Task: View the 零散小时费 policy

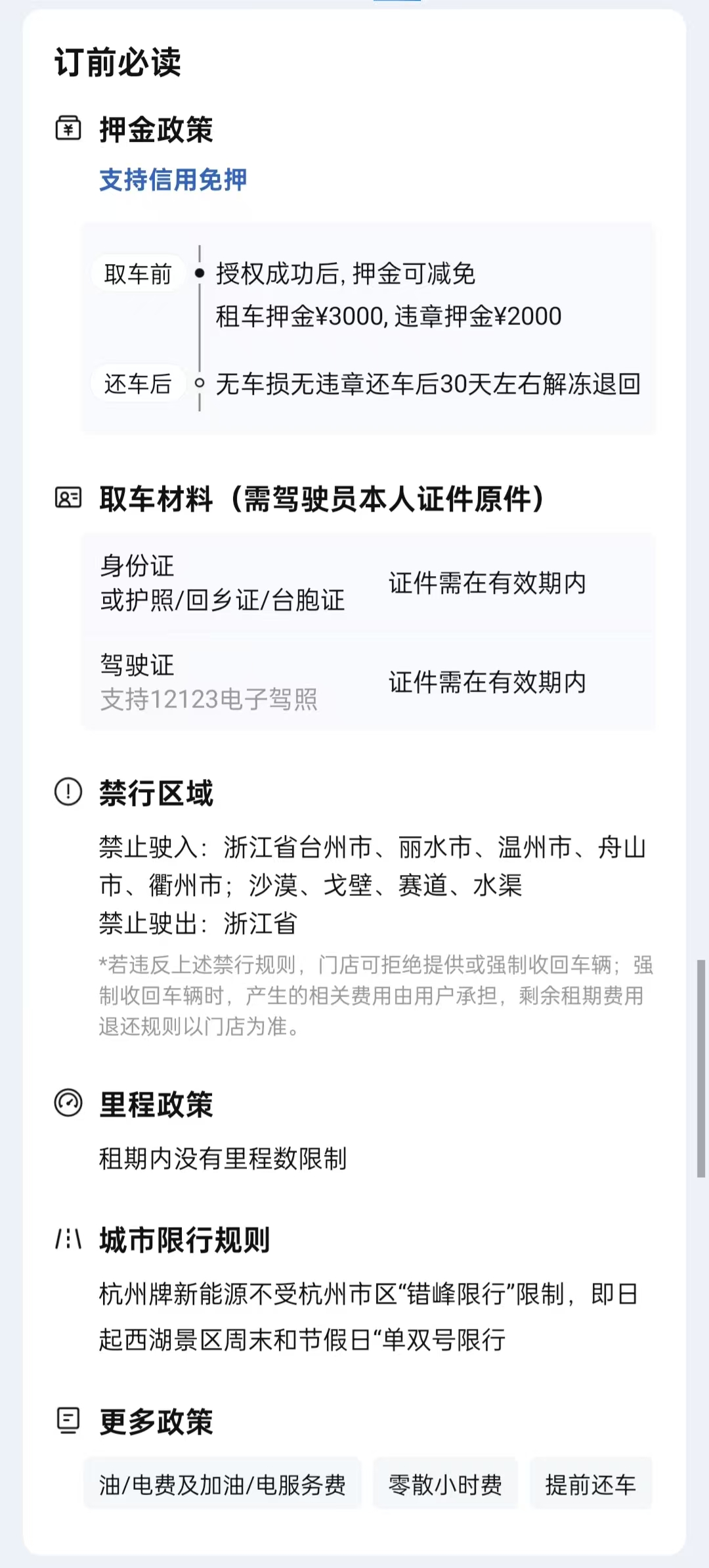Action: pos(445,1485)
